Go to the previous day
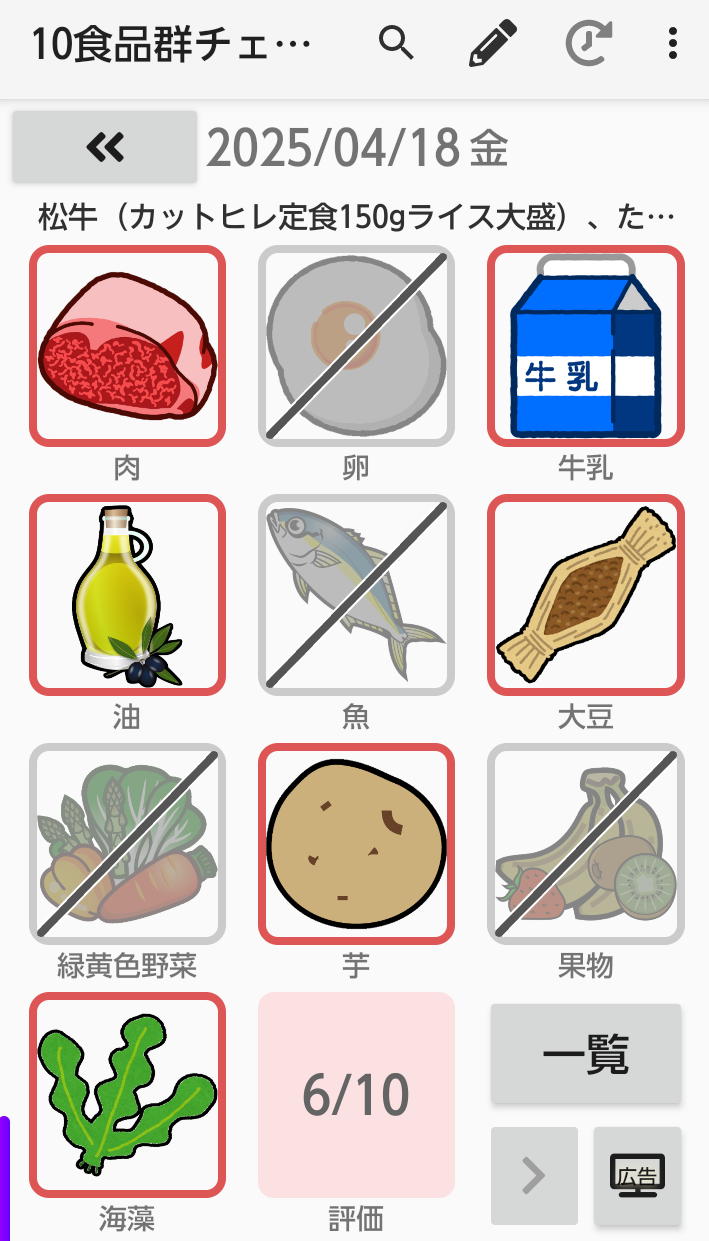Screen dimensions: 709x1241 [105, 147]
